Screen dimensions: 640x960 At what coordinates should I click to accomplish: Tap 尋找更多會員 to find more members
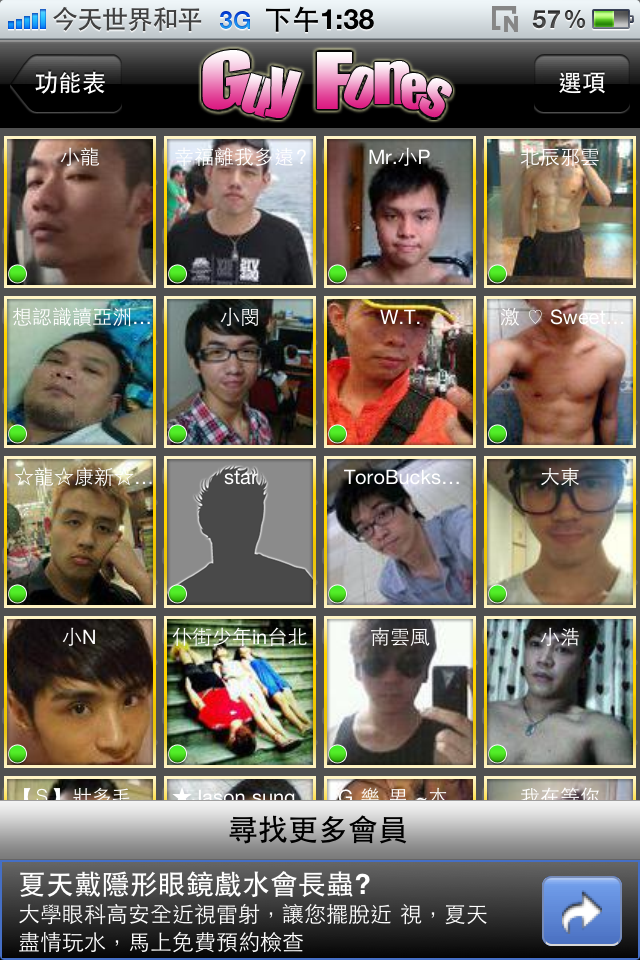click(320, 830)
